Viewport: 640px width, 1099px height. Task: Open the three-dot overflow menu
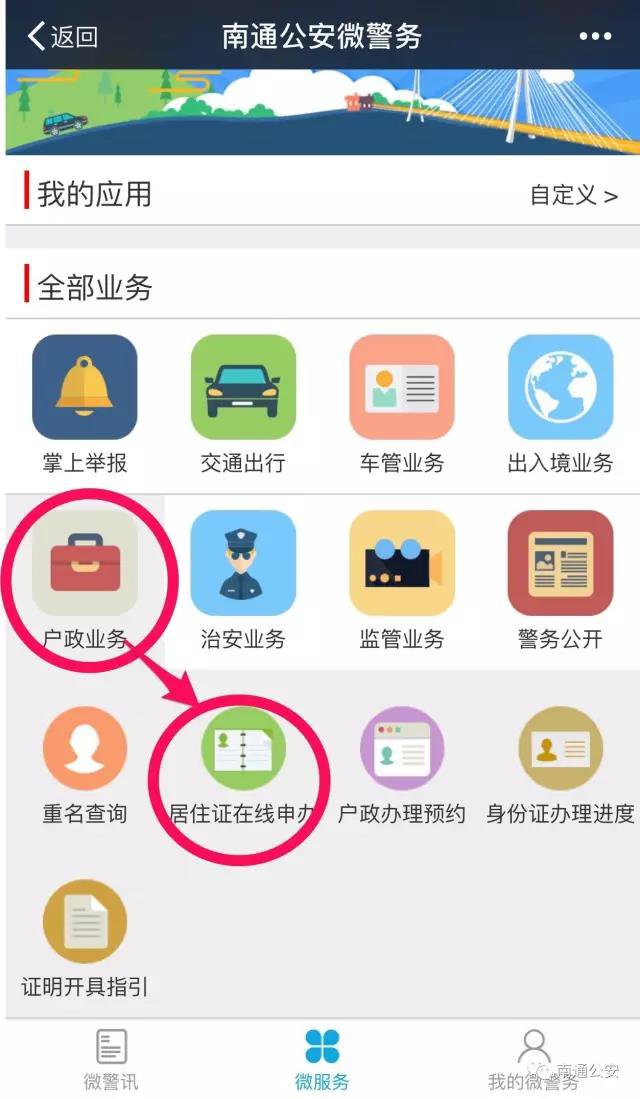(595, 37)
